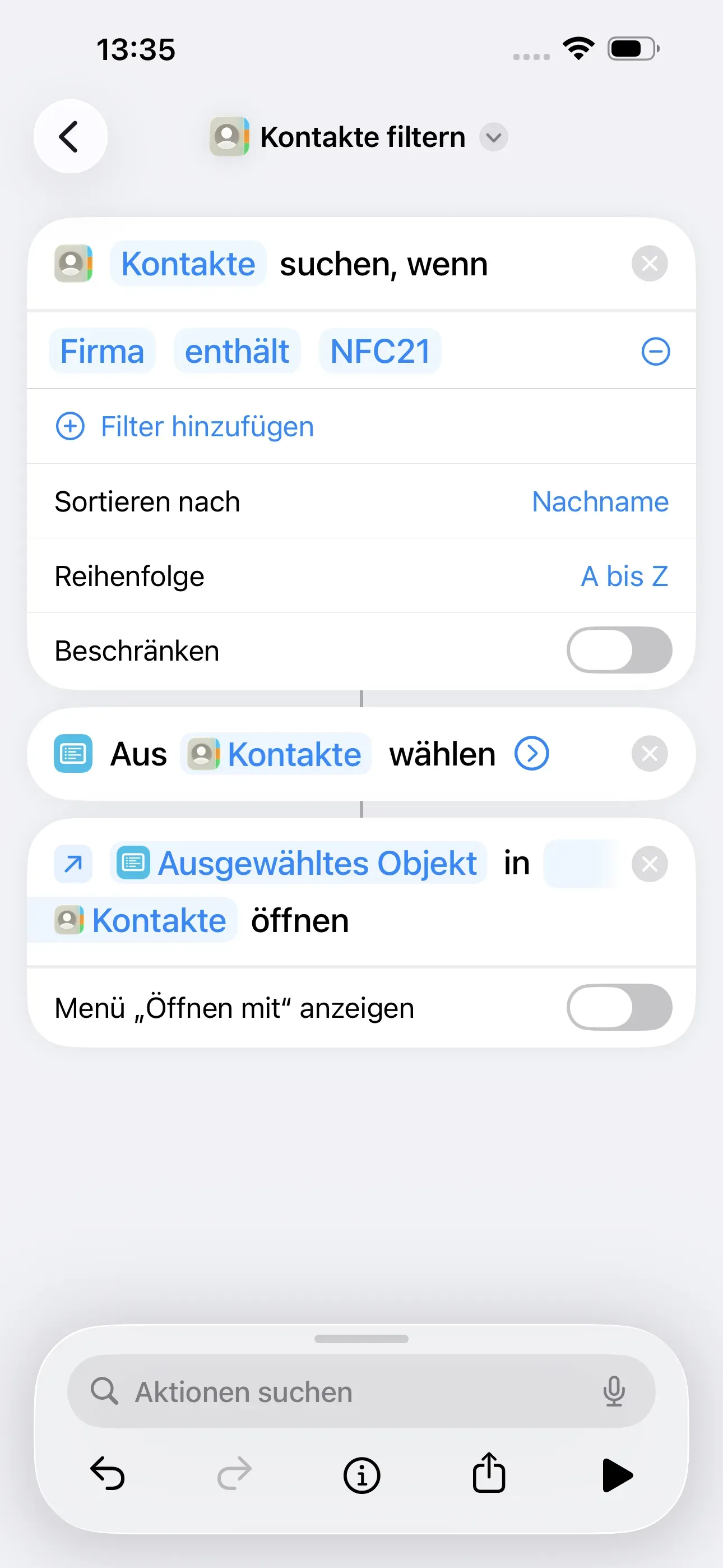Expand details of the Aus Kontakte wählen action
Screen dimensions: 723x1568
(531, 754)
